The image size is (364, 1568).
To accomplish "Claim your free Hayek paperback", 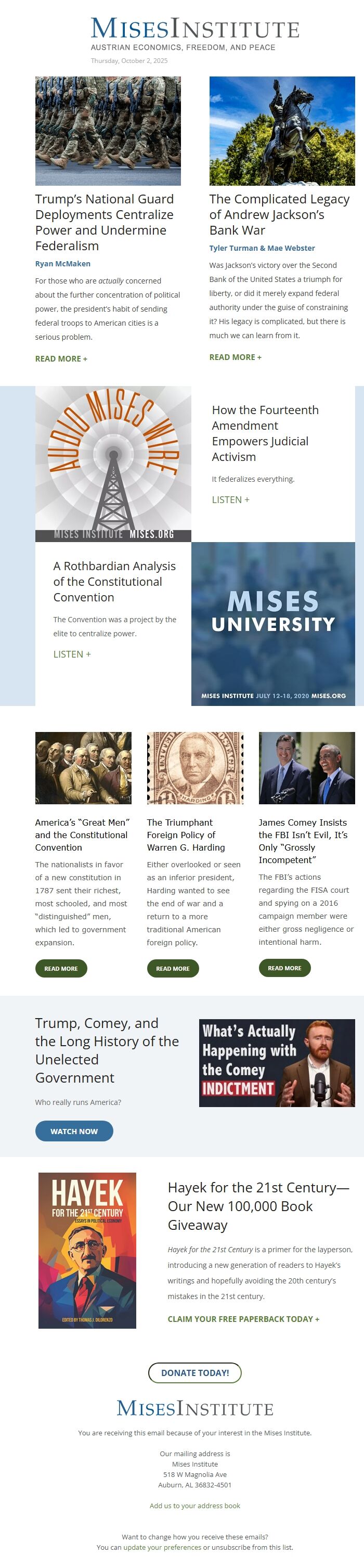I will click(x=243, y=1319).
